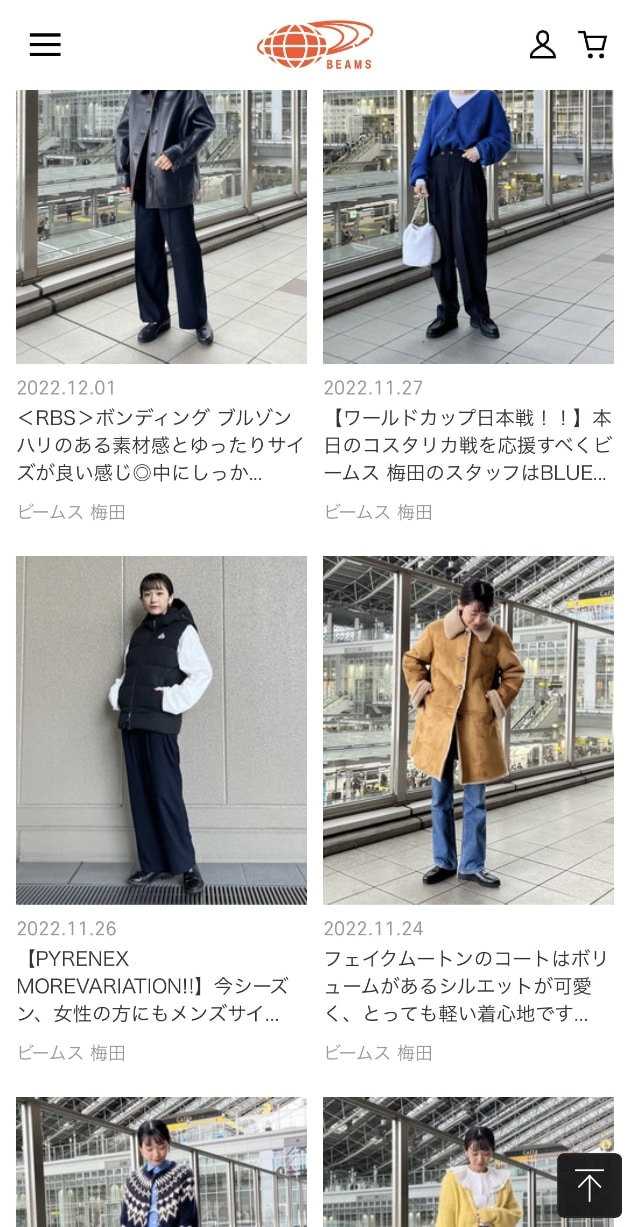Open the 2022.11.27 World Cup Japan post

point(468,444)
